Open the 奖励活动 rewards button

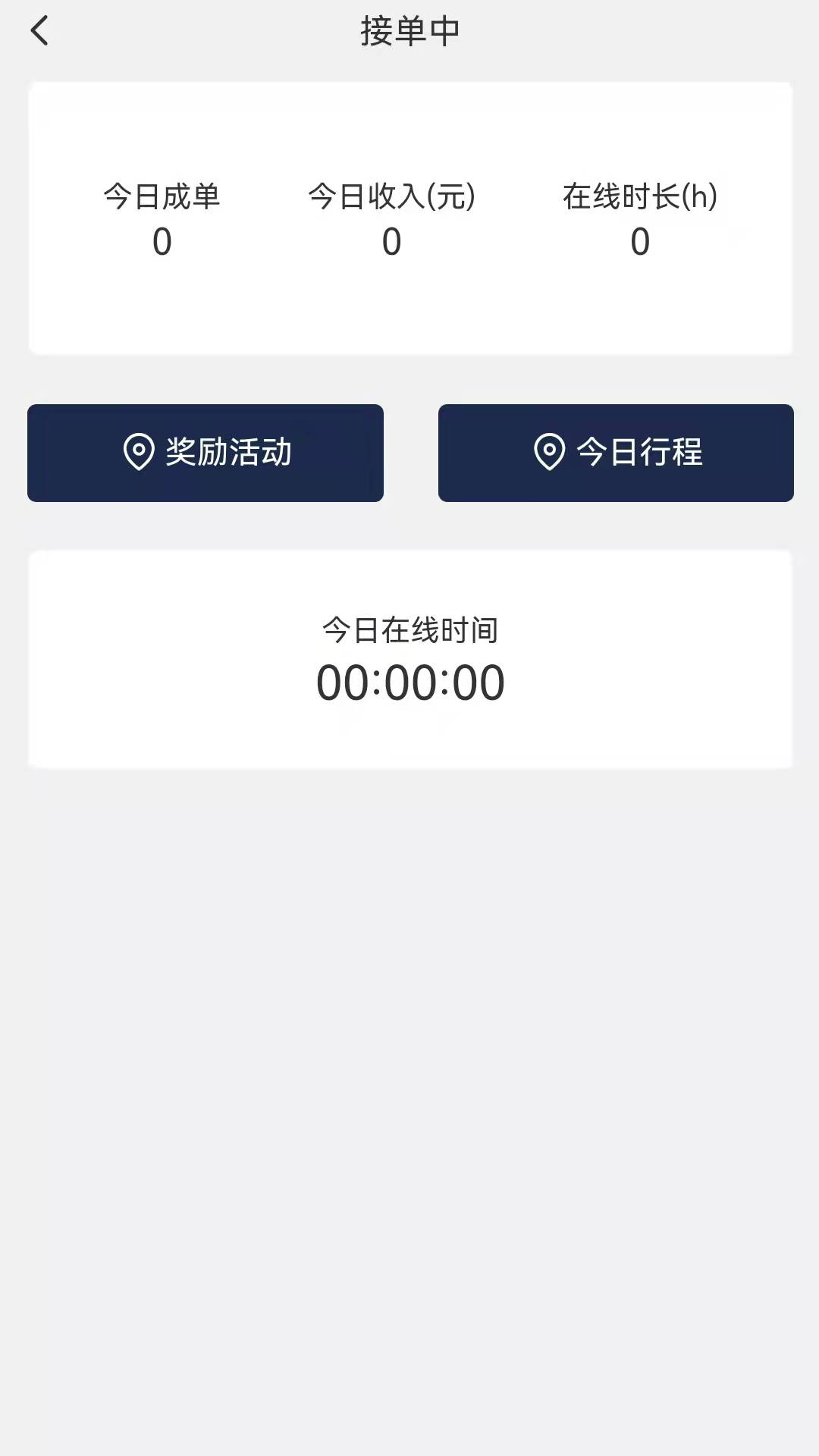point(206,453)
